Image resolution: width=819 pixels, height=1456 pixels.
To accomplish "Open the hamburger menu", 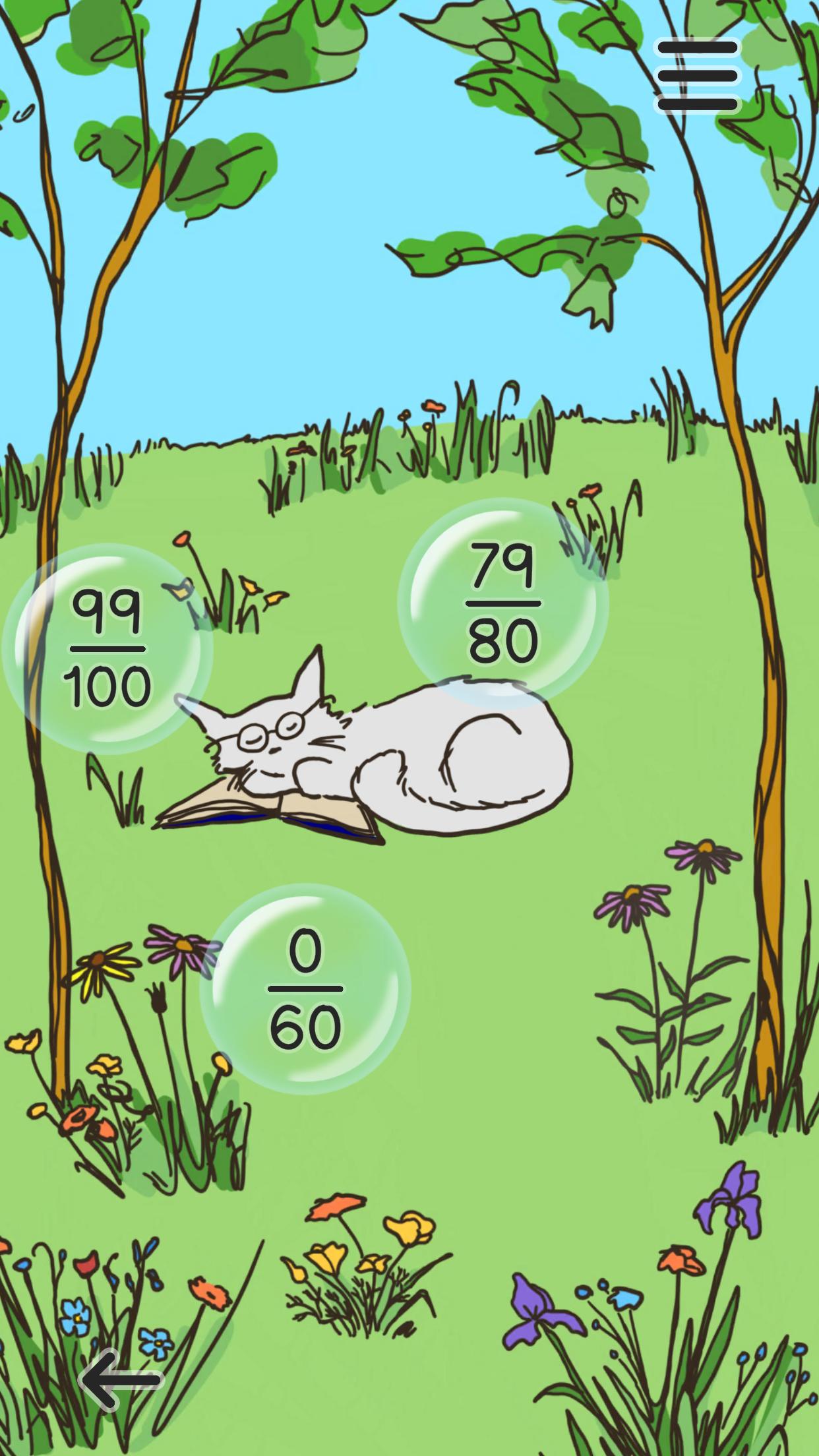I will (x=697, y=76).
